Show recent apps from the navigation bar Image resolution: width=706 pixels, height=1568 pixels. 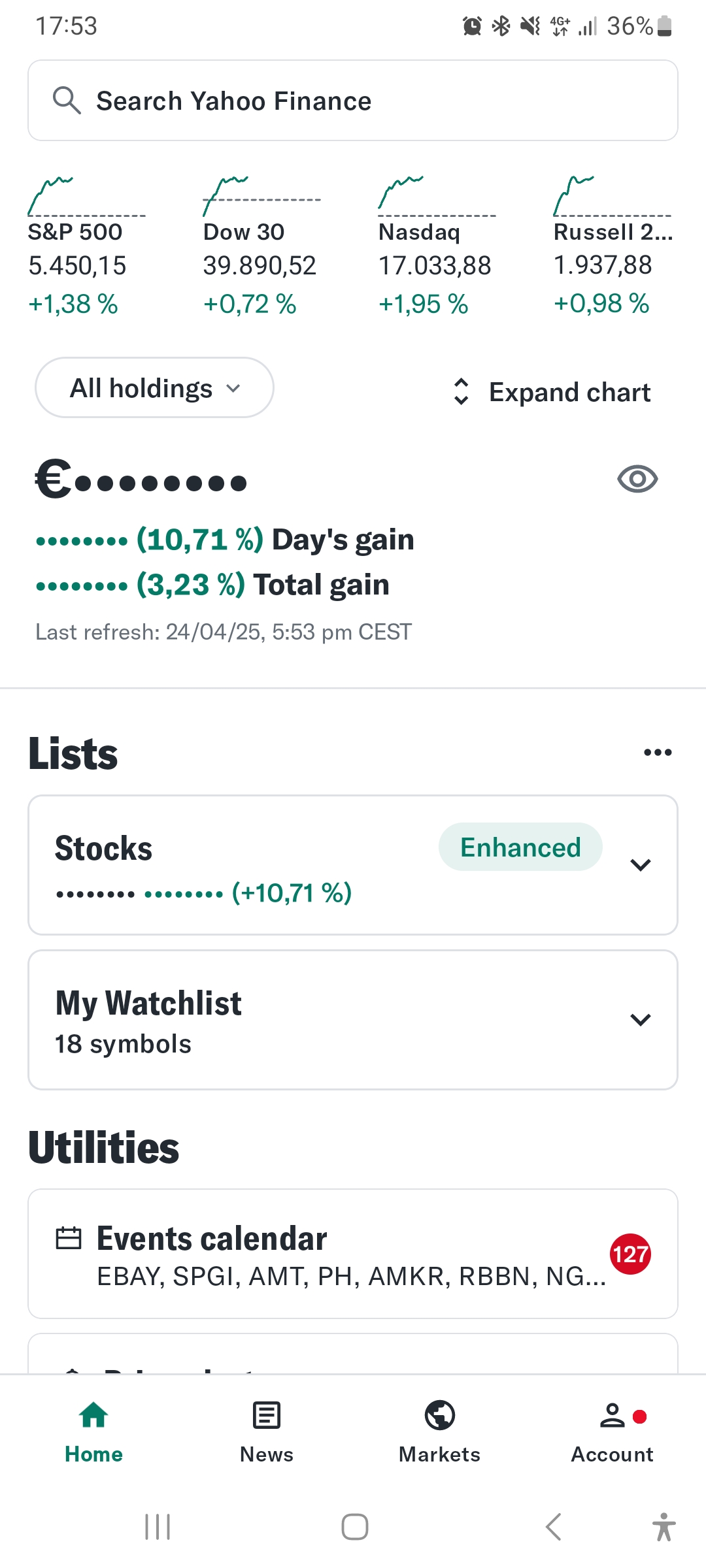[x=158, y=1527]
